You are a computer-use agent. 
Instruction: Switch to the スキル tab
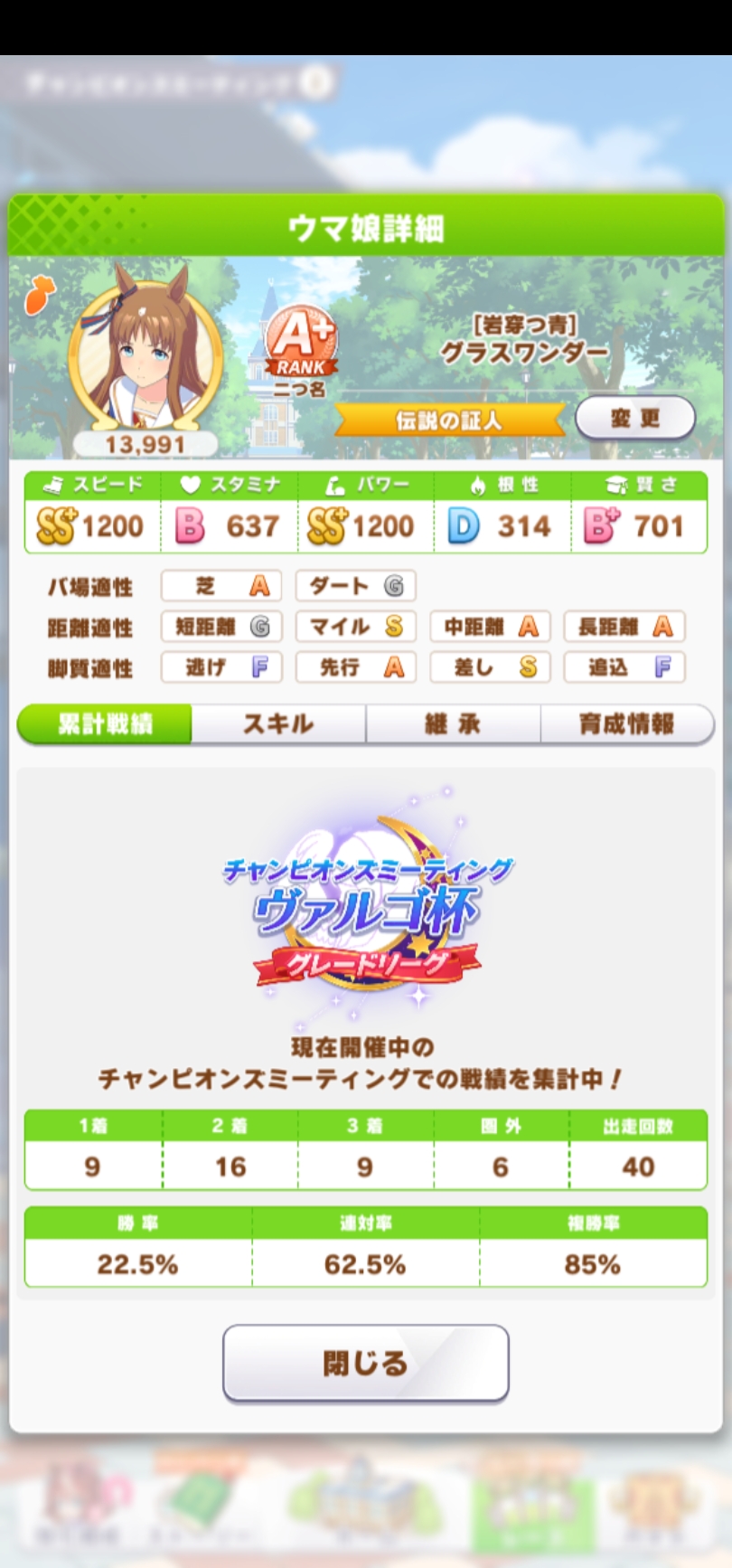coord(278,723)
